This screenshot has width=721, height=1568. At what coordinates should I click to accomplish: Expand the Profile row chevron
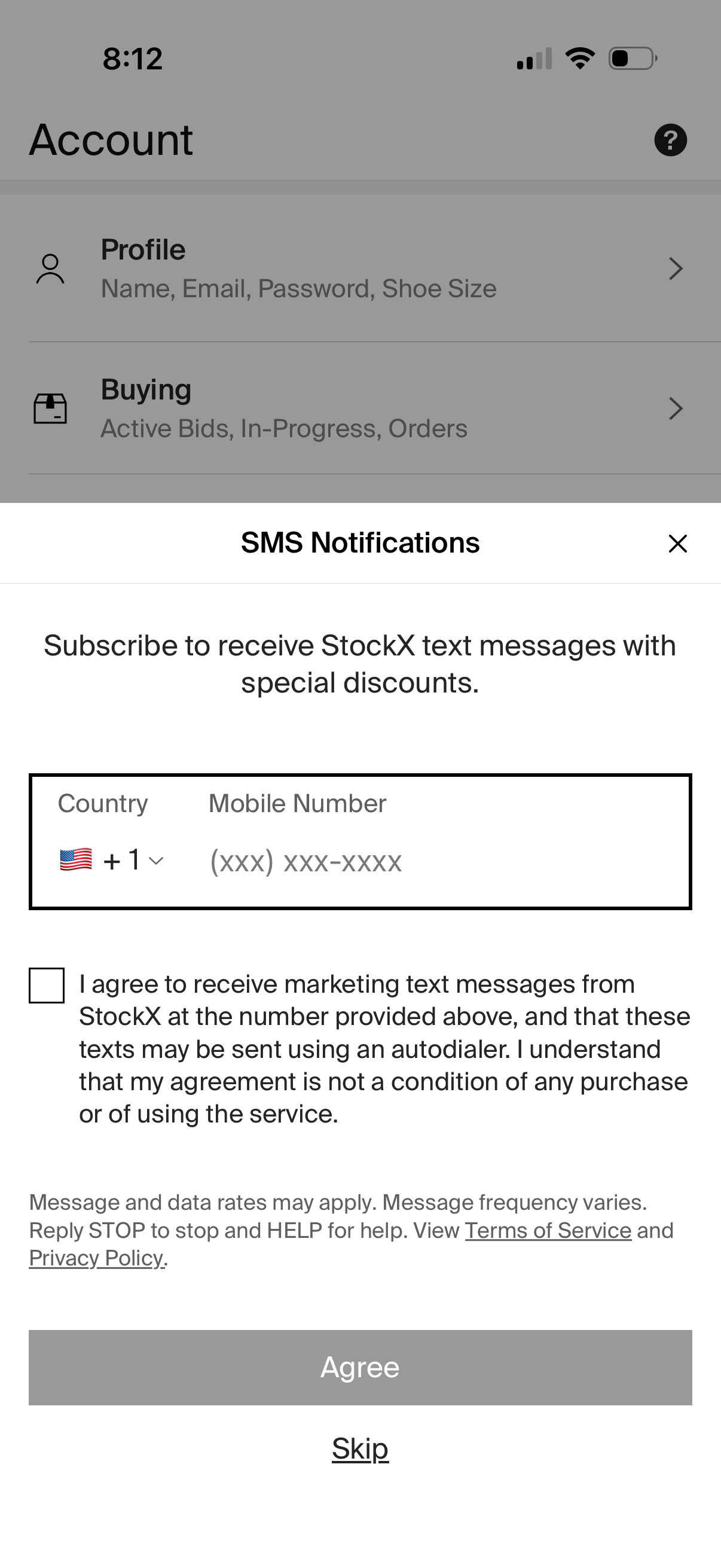(x=676, y=269)
